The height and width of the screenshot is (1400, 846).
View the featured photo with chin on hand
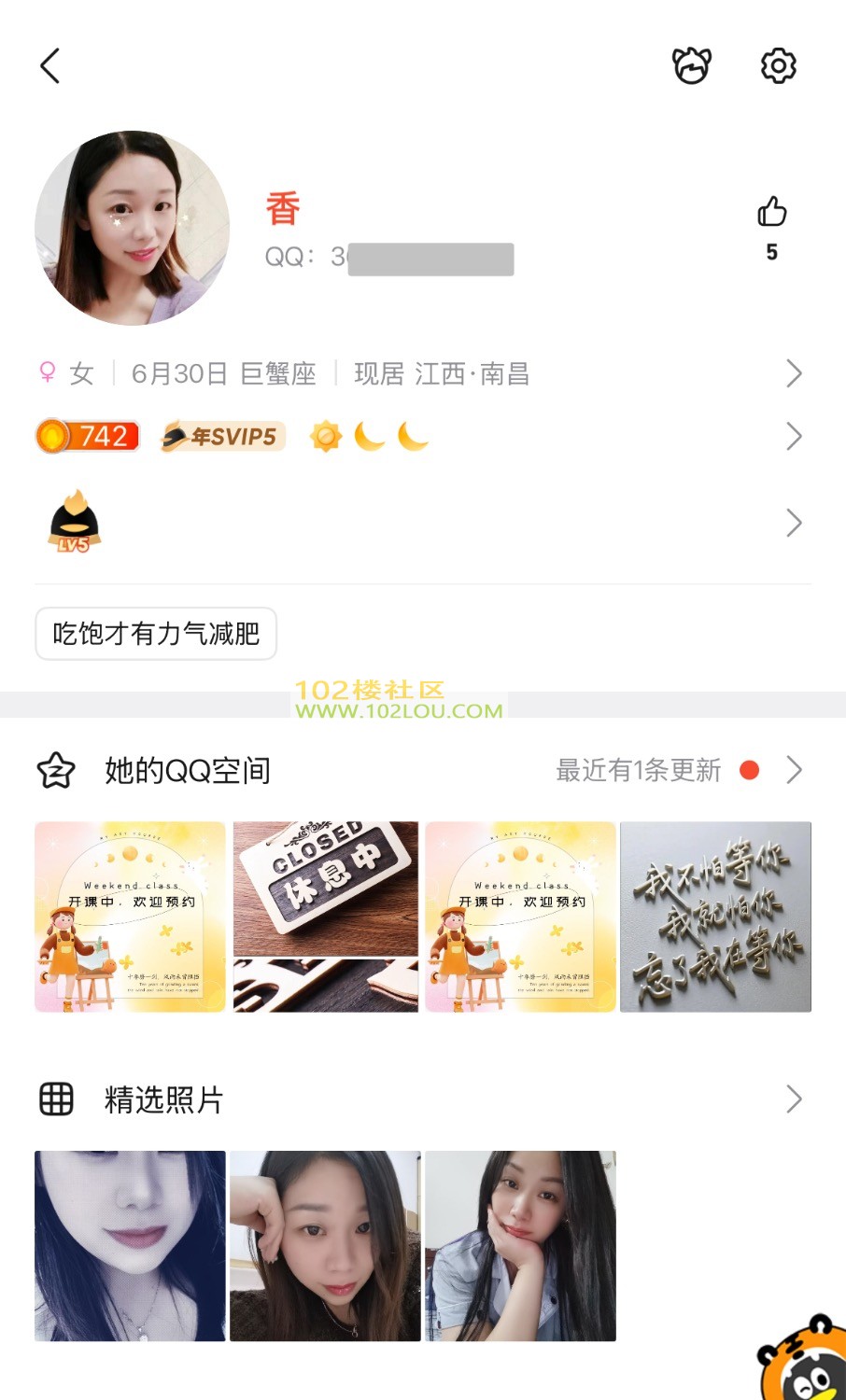(520, 1246)
